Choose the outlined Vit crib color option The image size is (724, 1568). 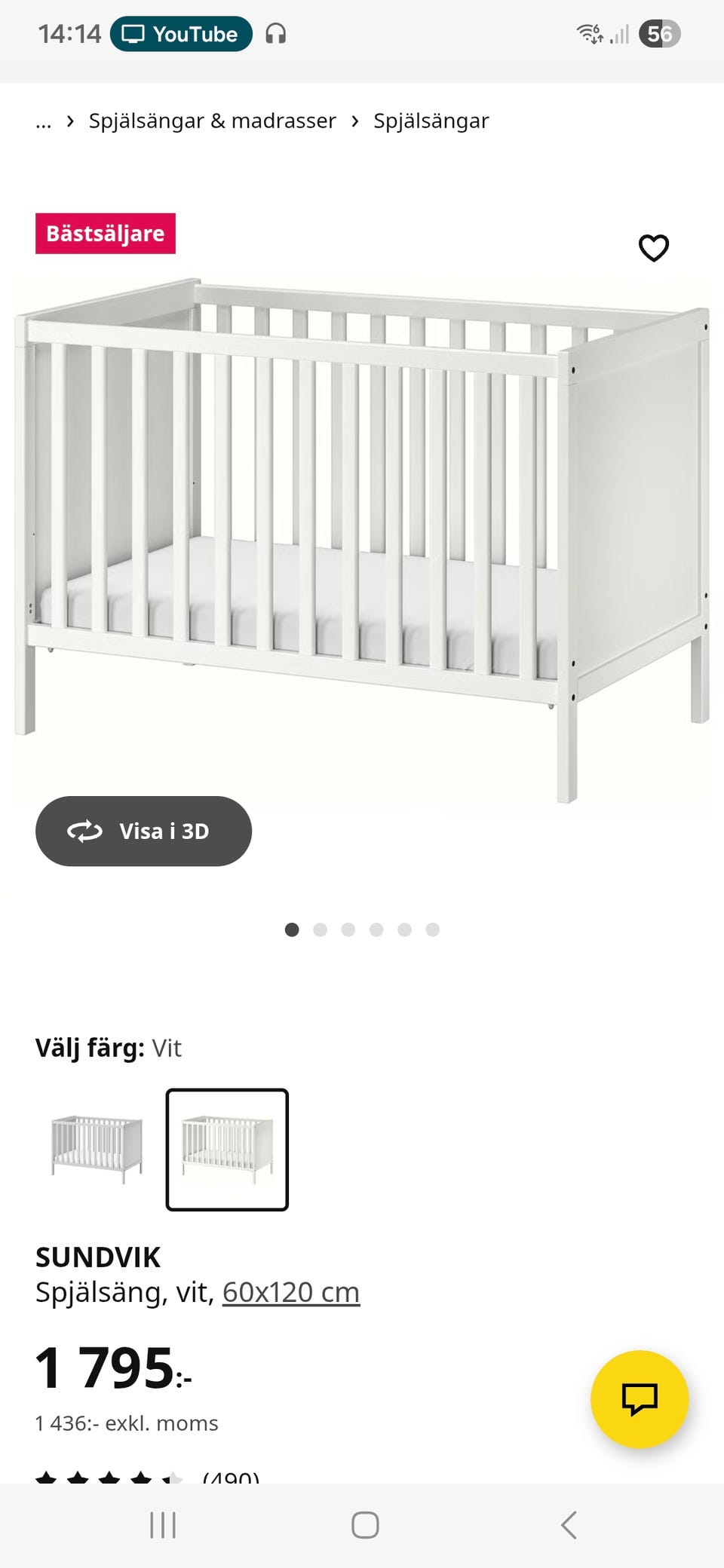coord(227,1150)
